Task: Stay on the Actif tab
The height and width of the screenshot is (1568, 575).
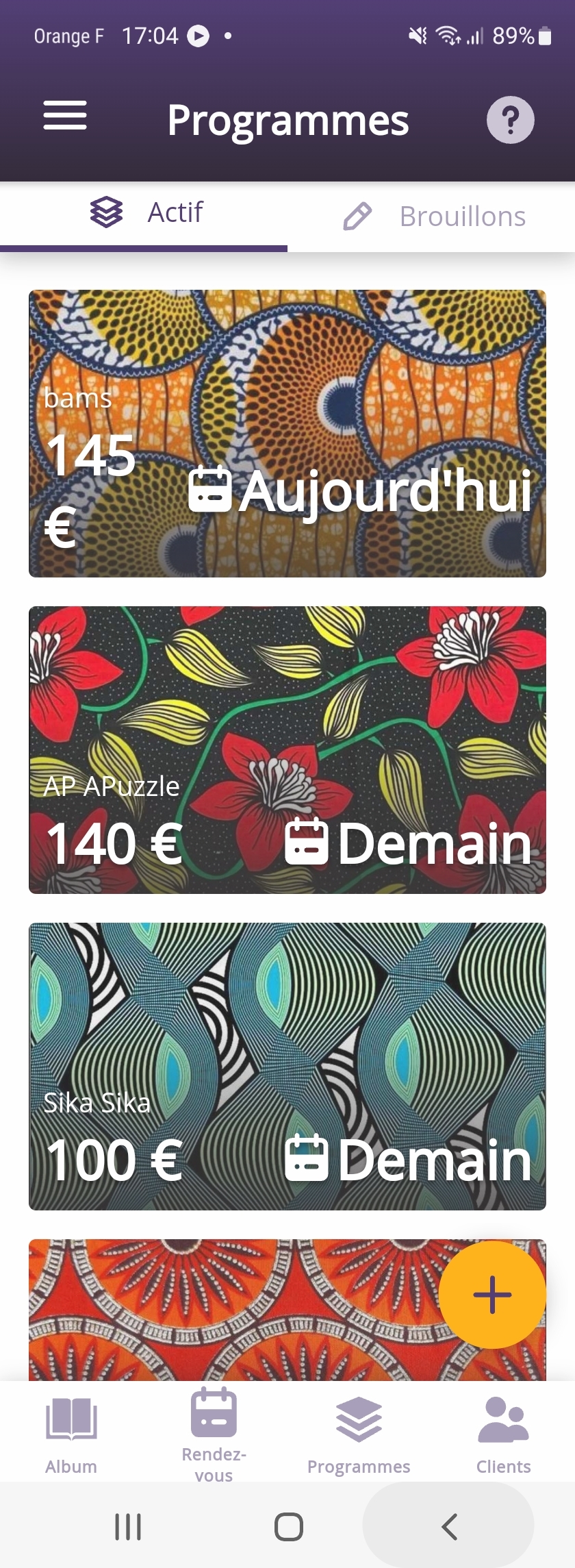Action: (x=175, y=212)
